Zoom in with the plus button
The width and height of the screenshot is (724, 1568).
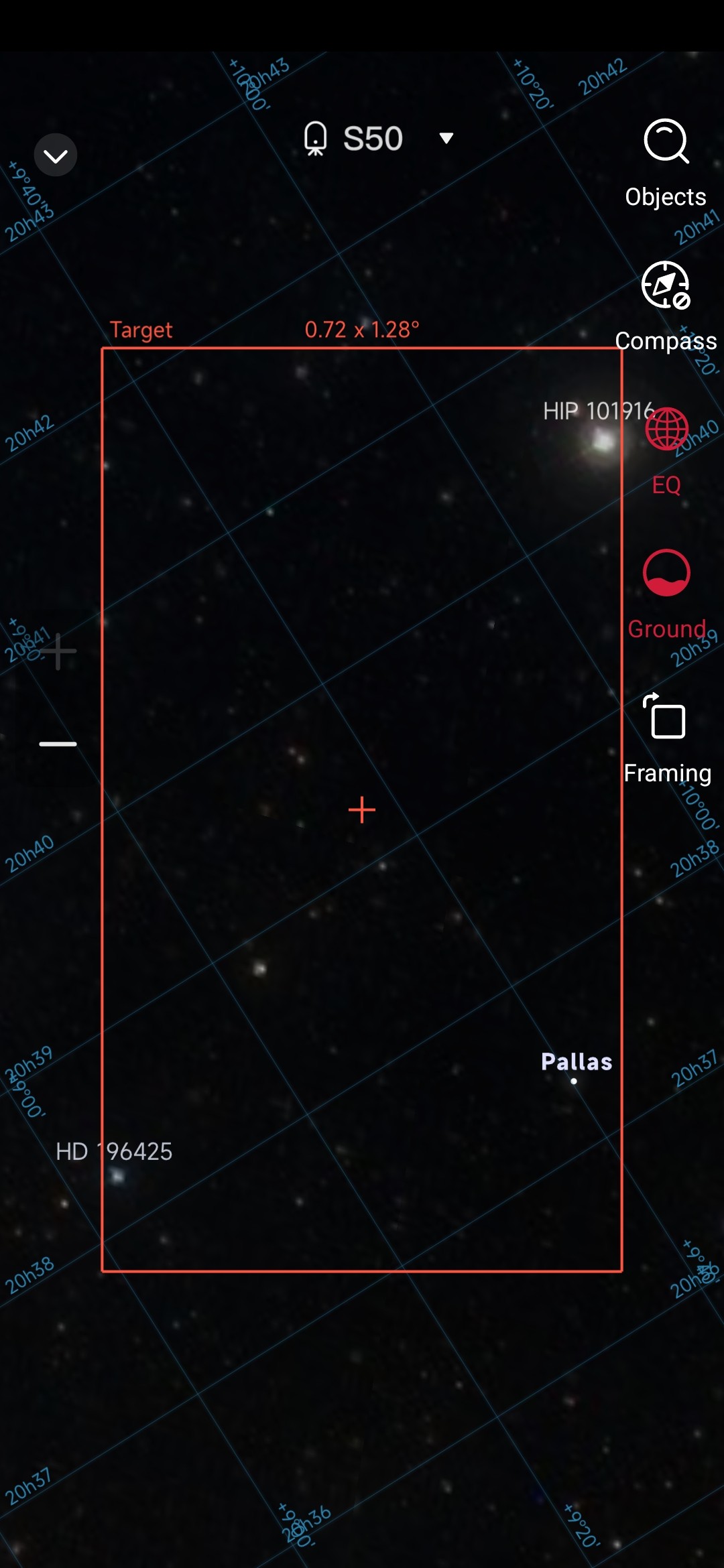click(58, 651)
